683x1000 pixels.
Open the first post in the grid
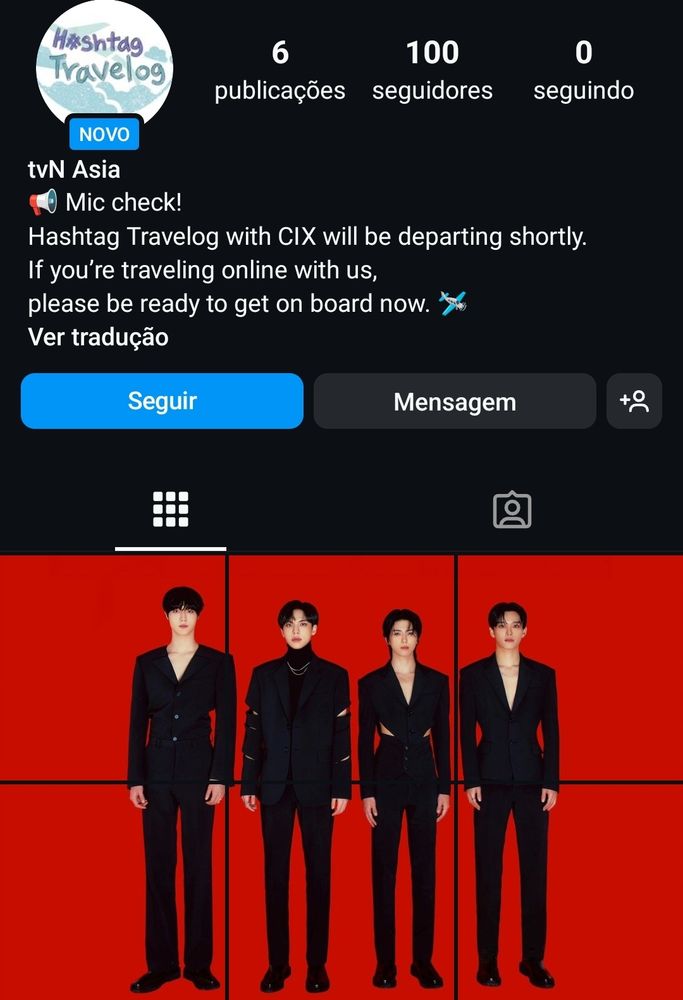pyautogui.click(x=112, y=668)
